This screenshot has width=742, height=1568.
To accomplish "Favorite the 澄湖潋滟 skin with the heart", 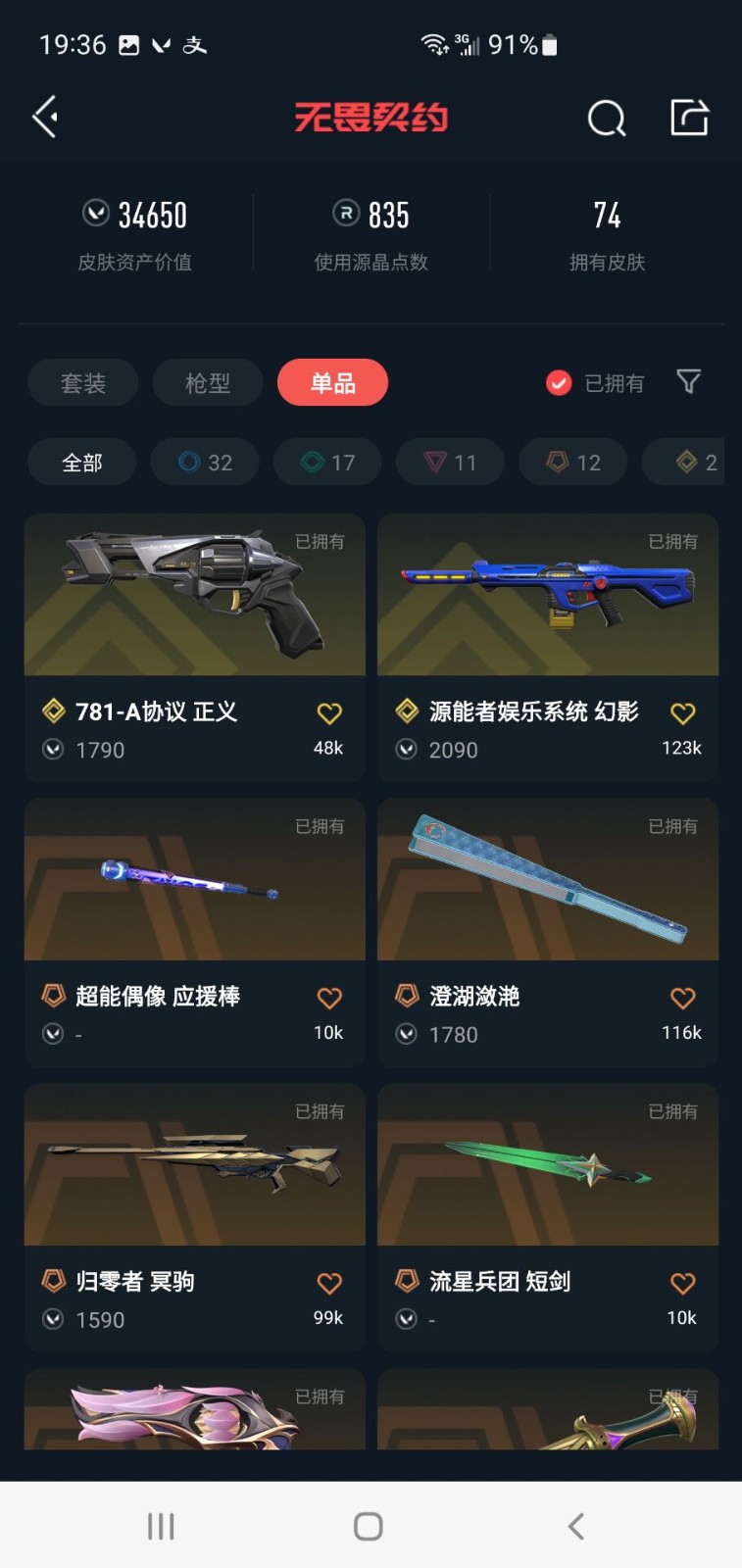I will click(682, 999).
